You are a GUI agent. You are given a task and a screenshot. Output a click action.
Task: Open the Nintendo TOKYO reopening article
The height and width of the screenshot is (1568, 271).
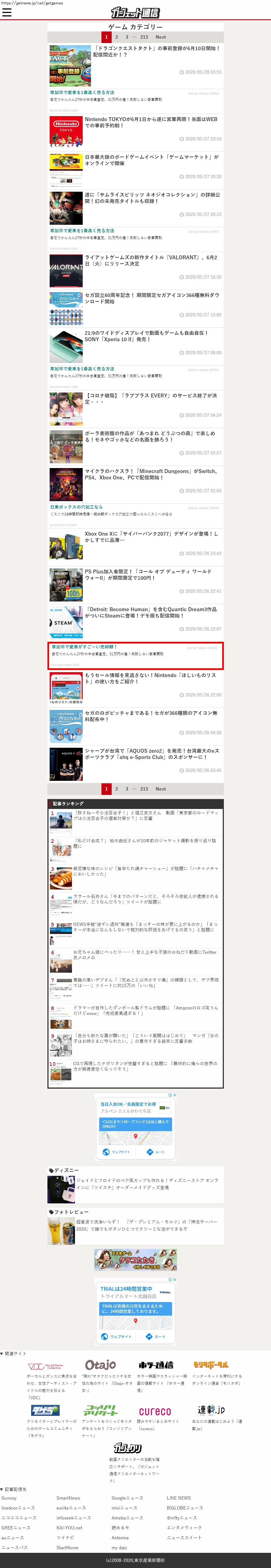click(151, 122)
